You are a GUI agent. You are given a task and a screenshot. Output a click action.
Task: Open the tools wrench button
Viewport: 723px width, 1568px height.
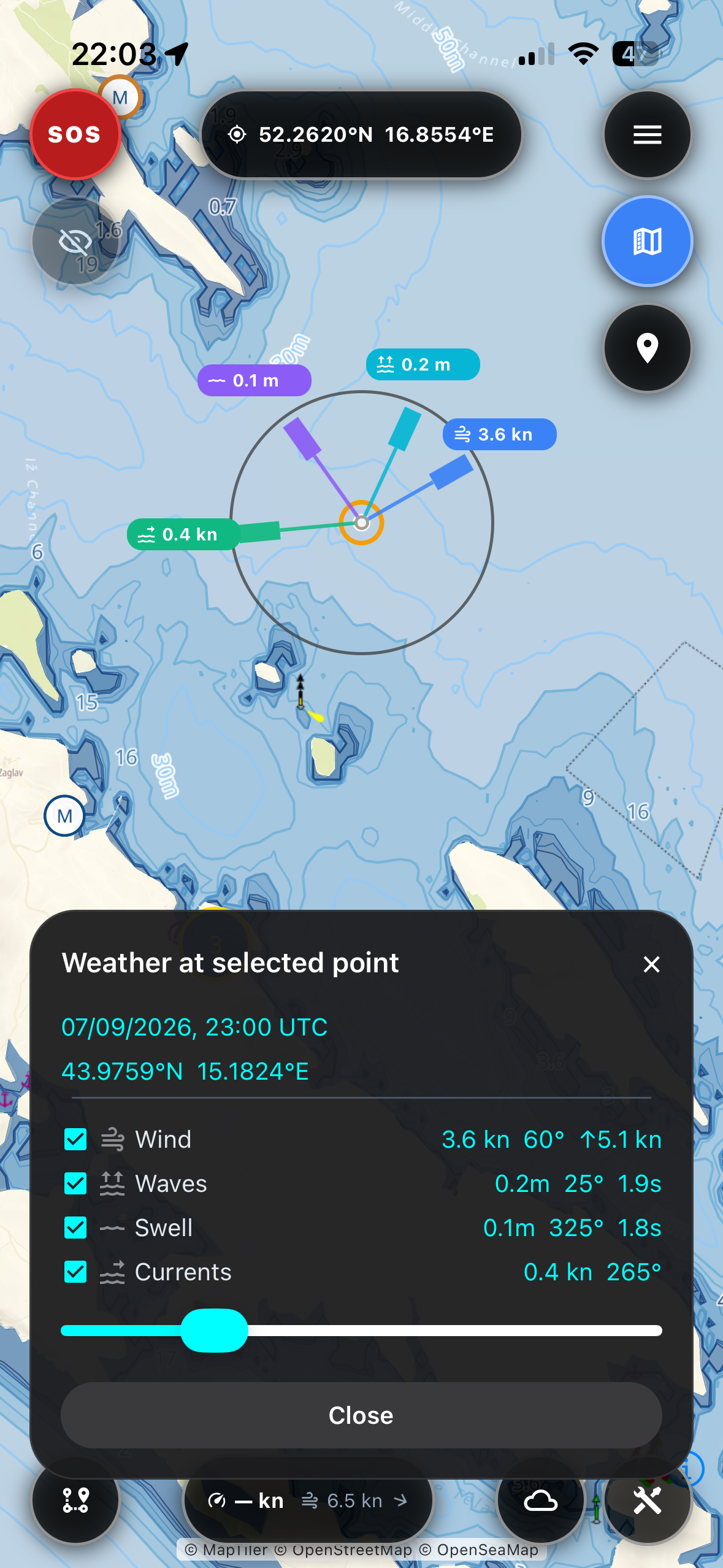[647, 1500]
